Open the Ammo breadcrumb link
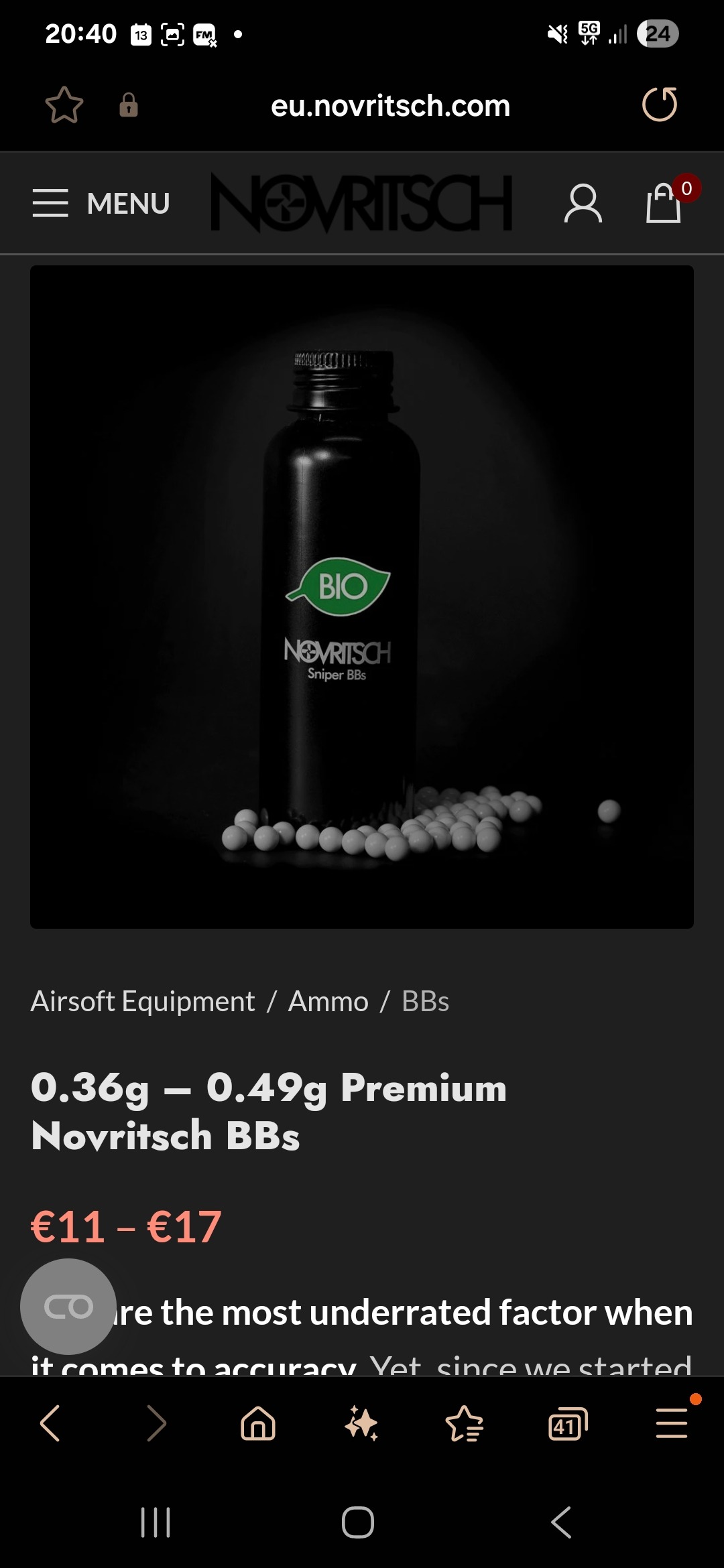This screenshot has height=1568, width=724. pos(328,1001)
